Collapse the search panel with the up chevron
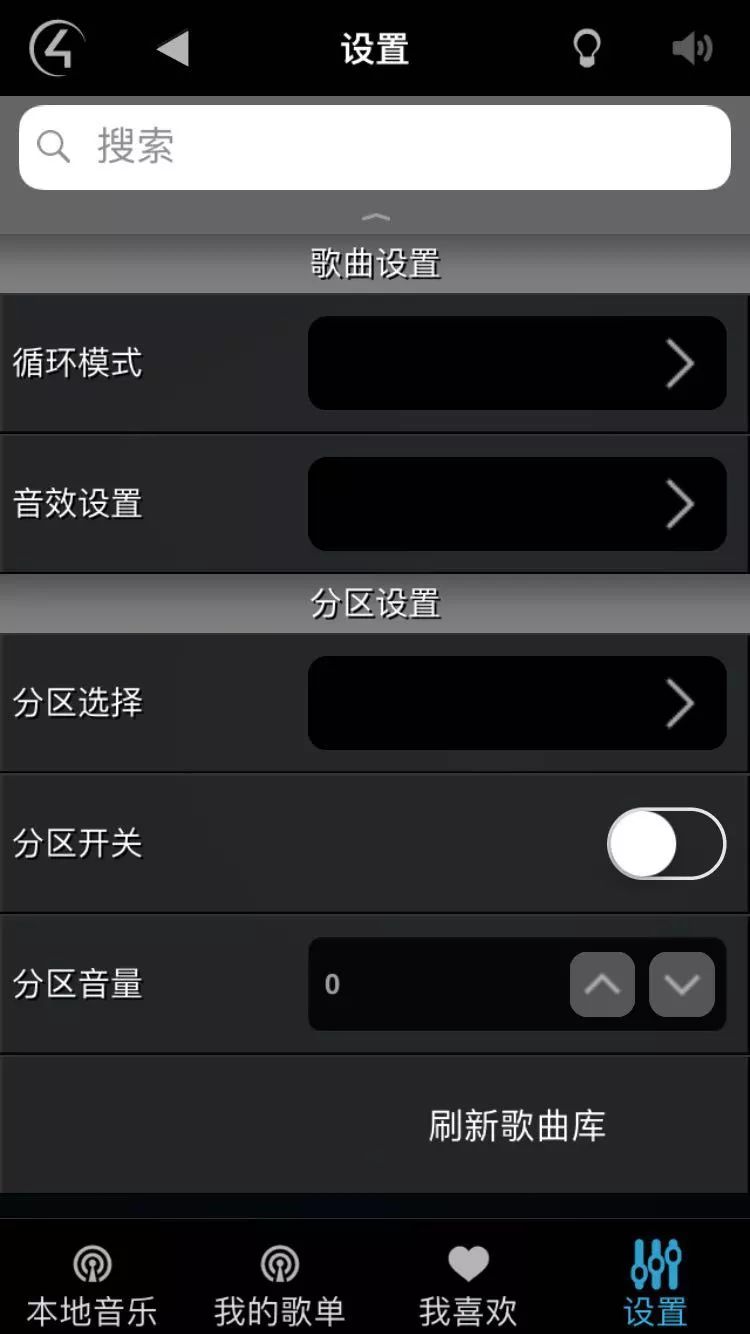The width and height of the screenshot is (750, 1334). pos(375,216)
